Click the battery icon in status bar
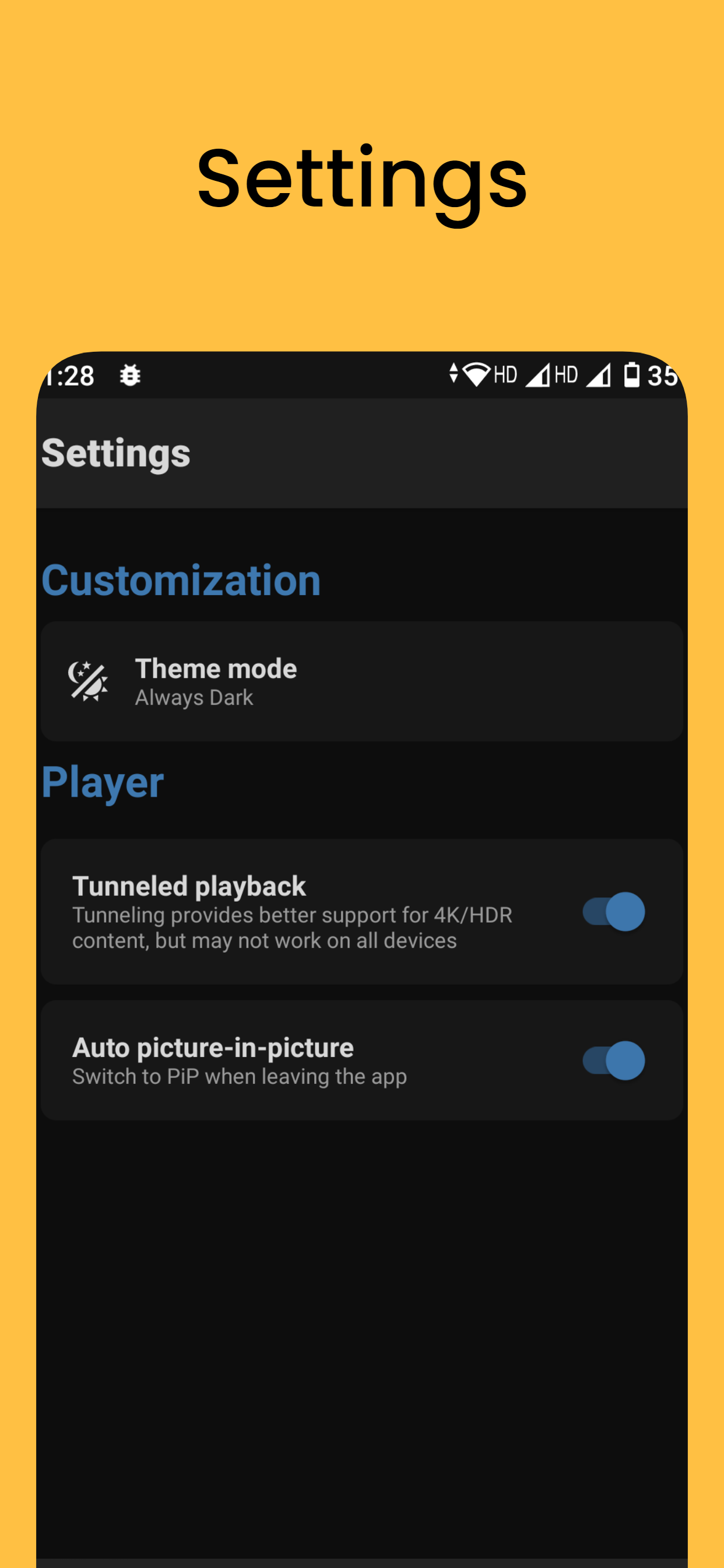 (x=631, y=374)
